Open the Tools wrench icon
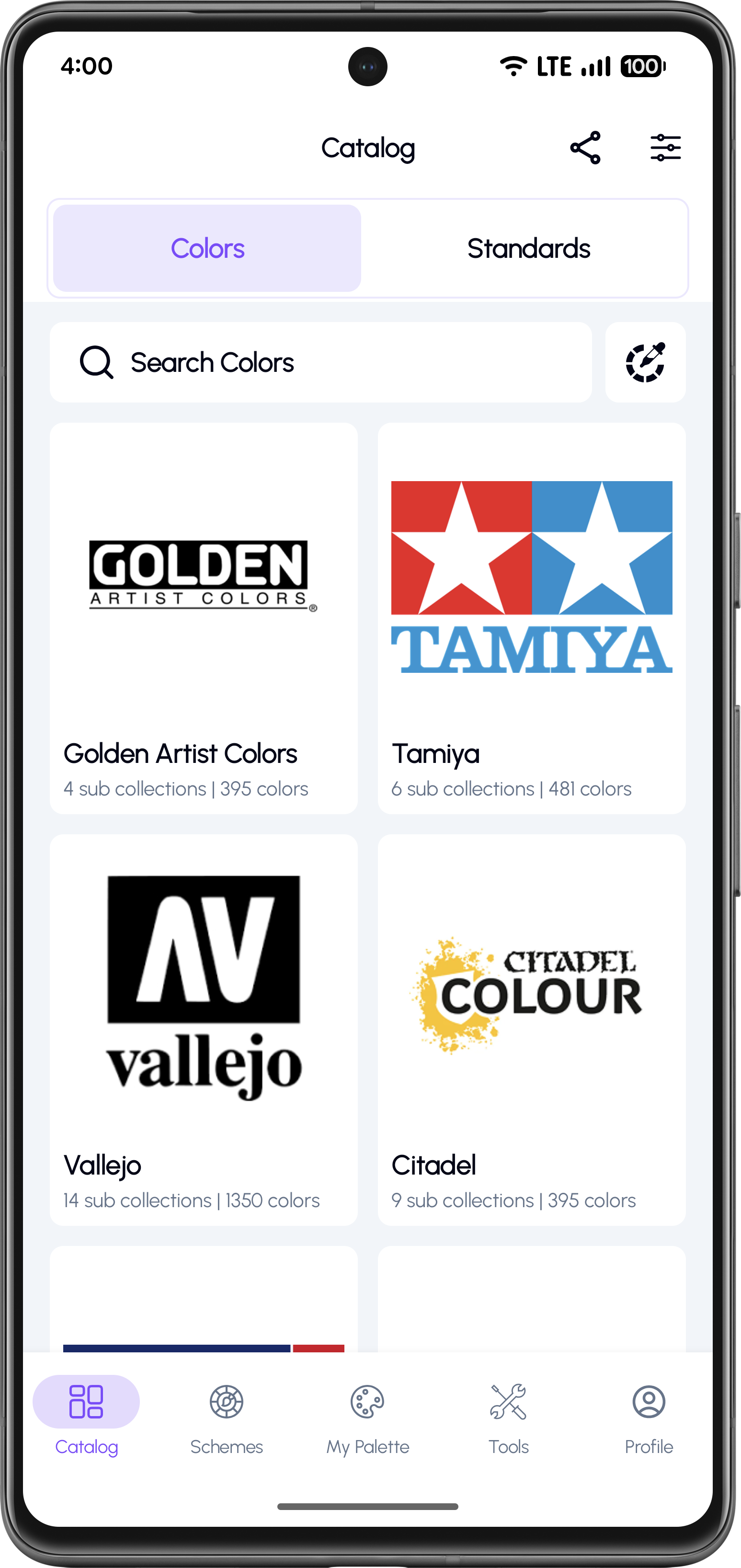The image size is (741, 1568). click(509, 1401)
